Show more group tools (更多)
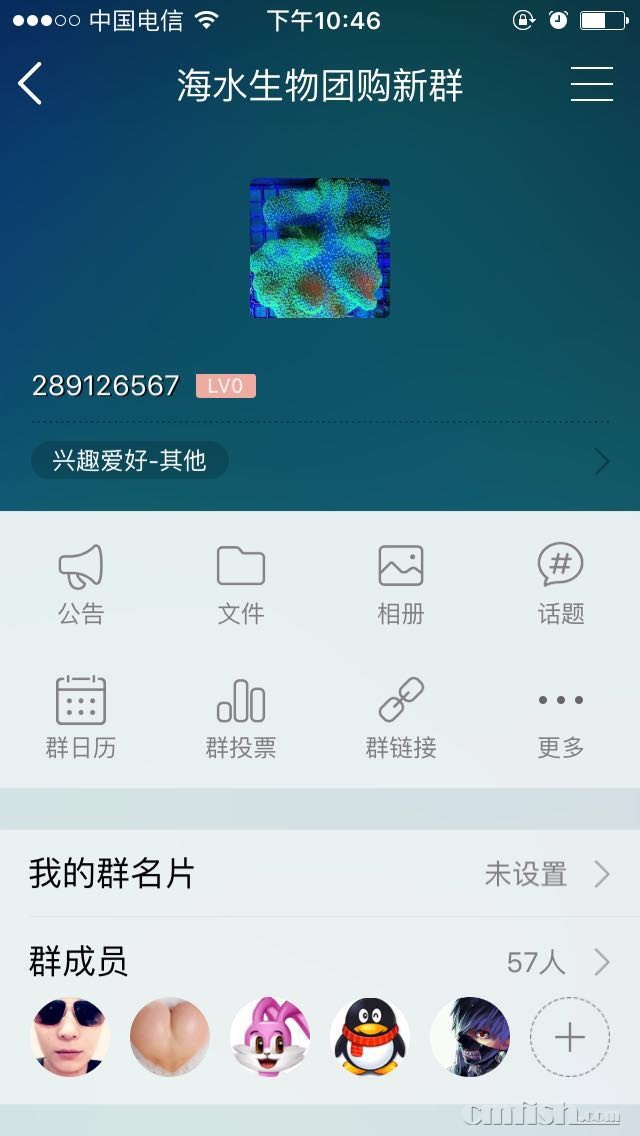640x1136 pixels. click(561, 717)
